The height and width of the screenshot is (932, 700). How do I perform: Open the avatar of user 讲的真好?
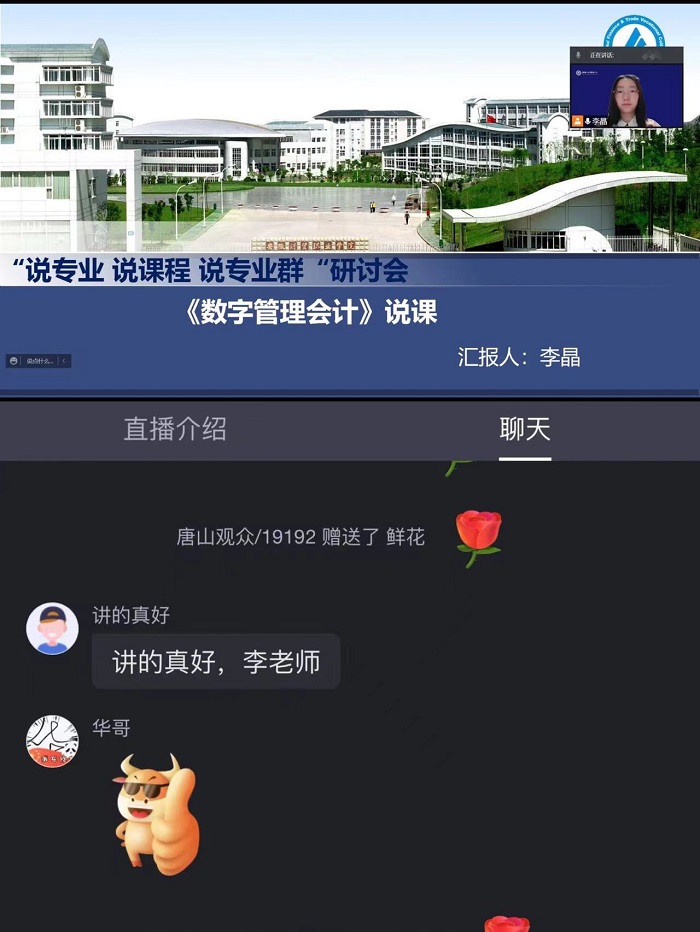point(52,629)
